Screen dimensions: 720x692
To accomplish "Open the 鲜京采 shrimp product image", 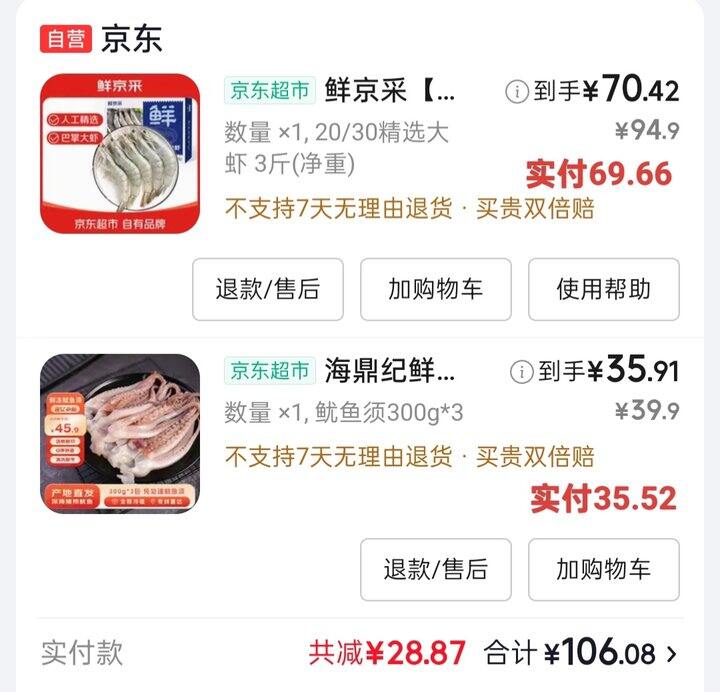I will click(120, 153).
